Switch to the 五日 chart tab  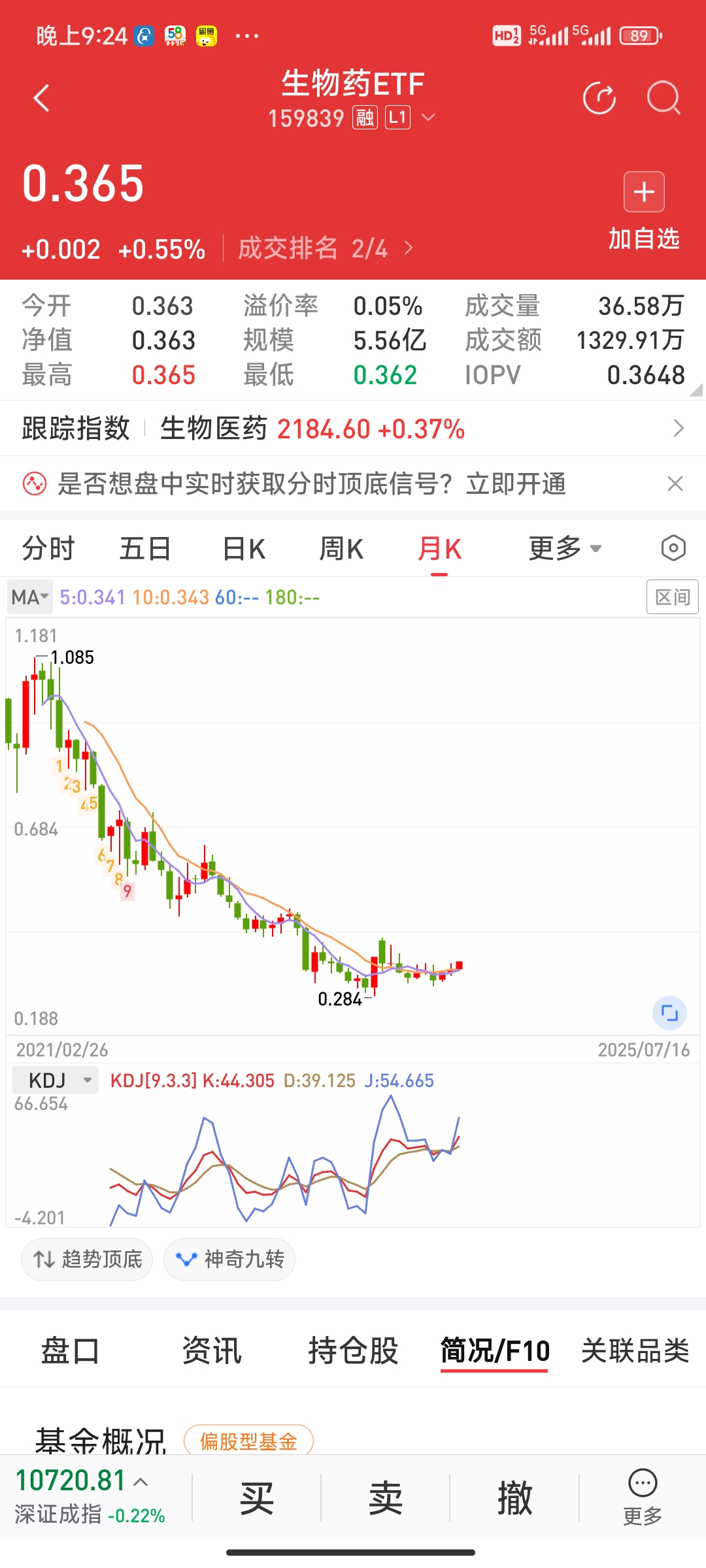click(145, 549)
